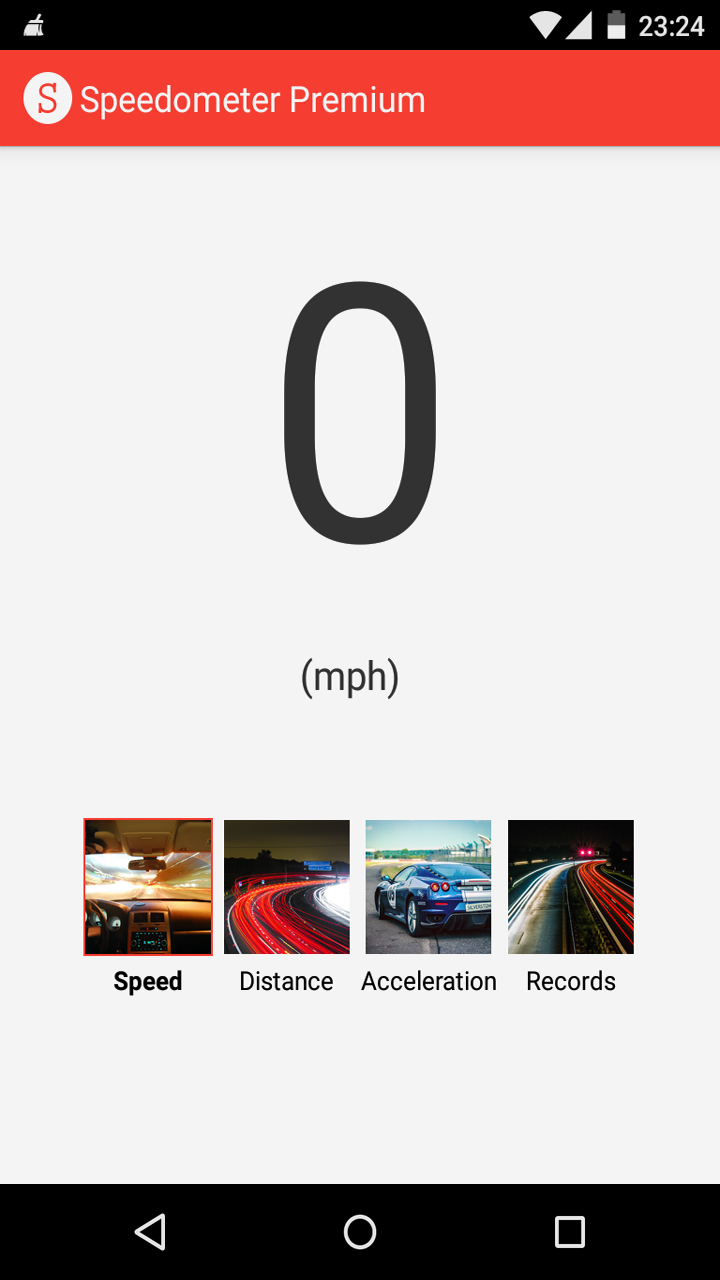Tap the Speedometer Premium title text
The image size is (720, 1280).
[x=253, y=98]
